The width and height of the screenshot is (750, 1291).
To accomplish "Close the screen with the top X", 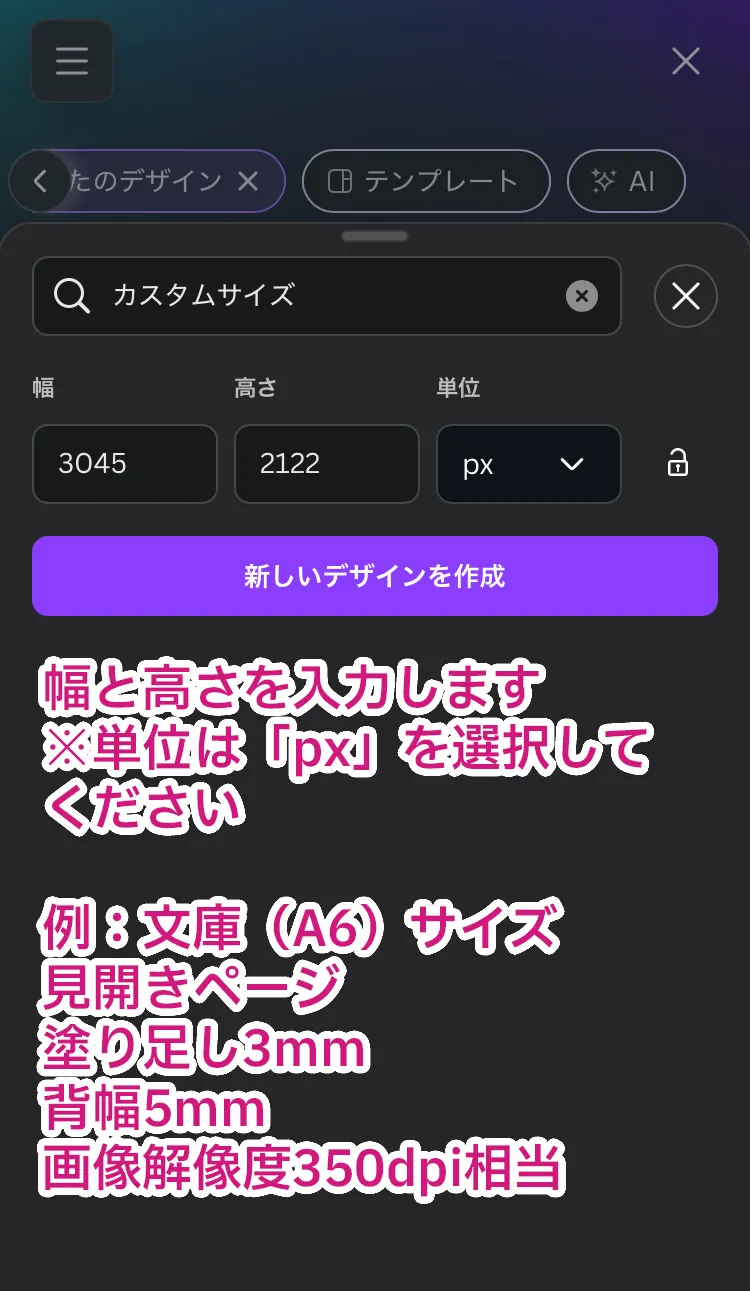I will point(686,61).
